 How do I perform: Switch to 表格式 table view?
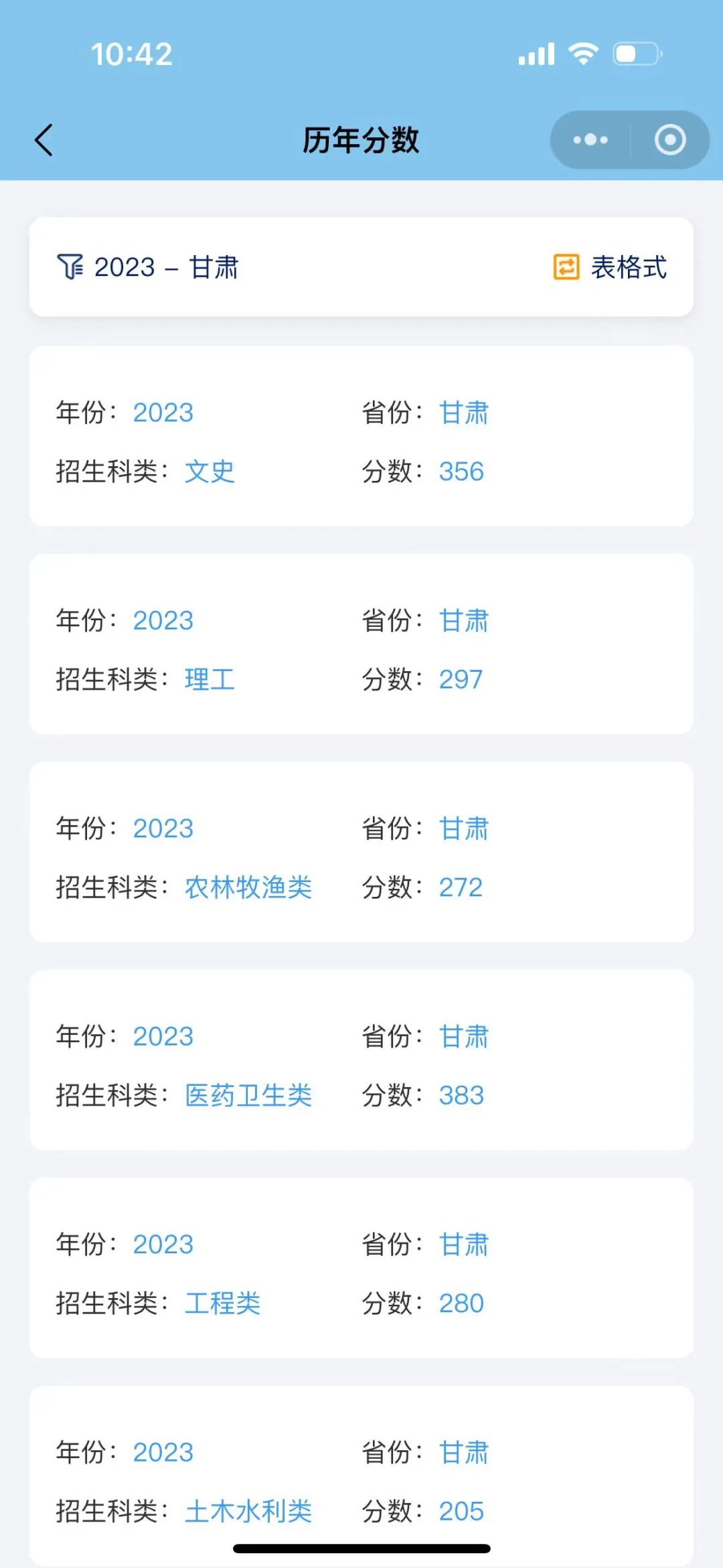pyautogui.click(x=610, y=267)
